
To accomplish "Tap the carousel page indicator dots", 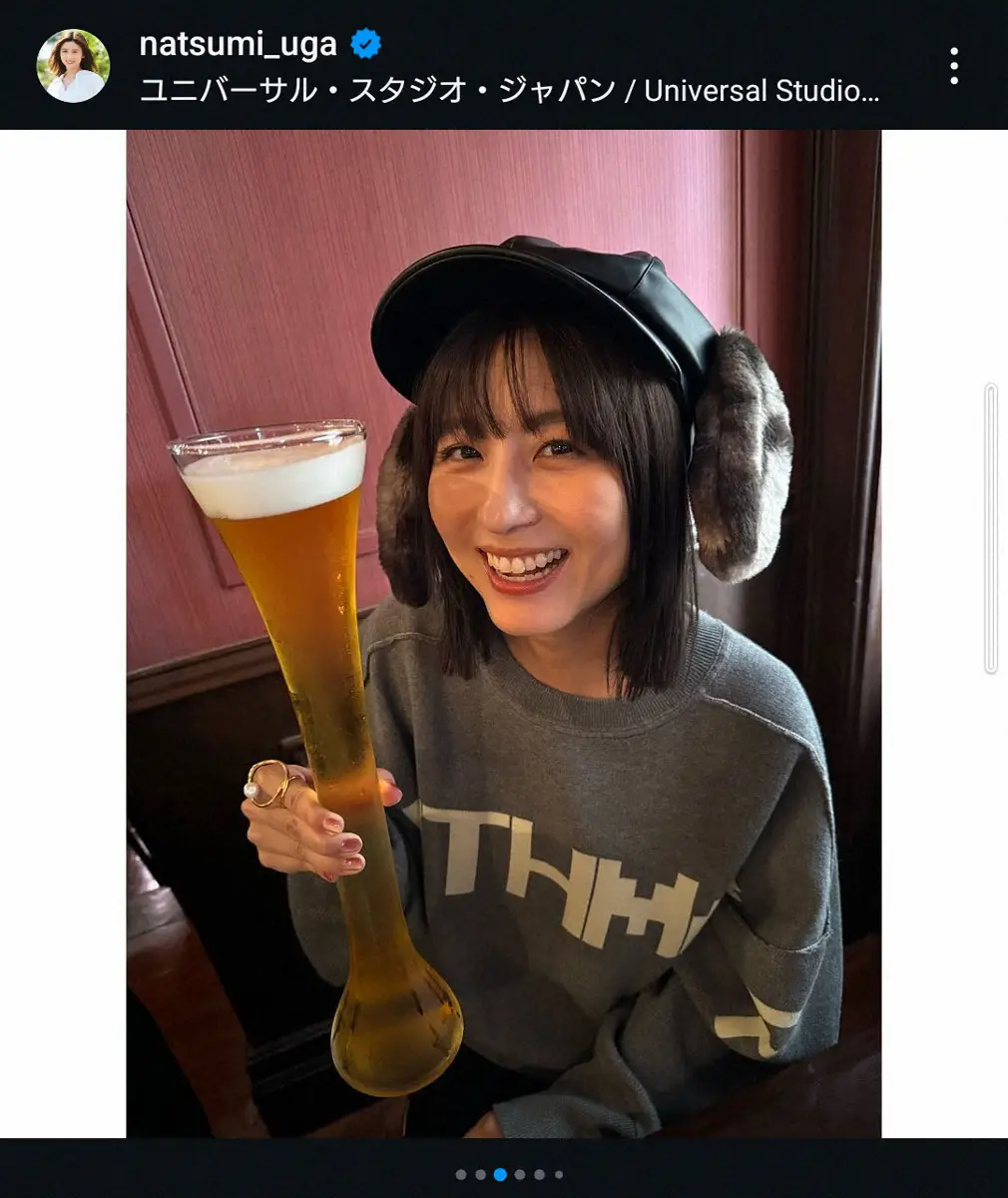I will click(x=509, y=1174).
